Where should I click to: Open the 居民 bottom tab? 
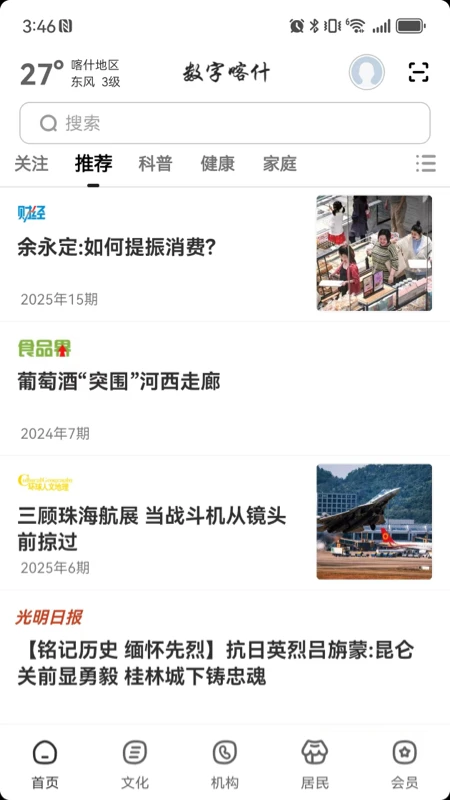tap(315, 764)
